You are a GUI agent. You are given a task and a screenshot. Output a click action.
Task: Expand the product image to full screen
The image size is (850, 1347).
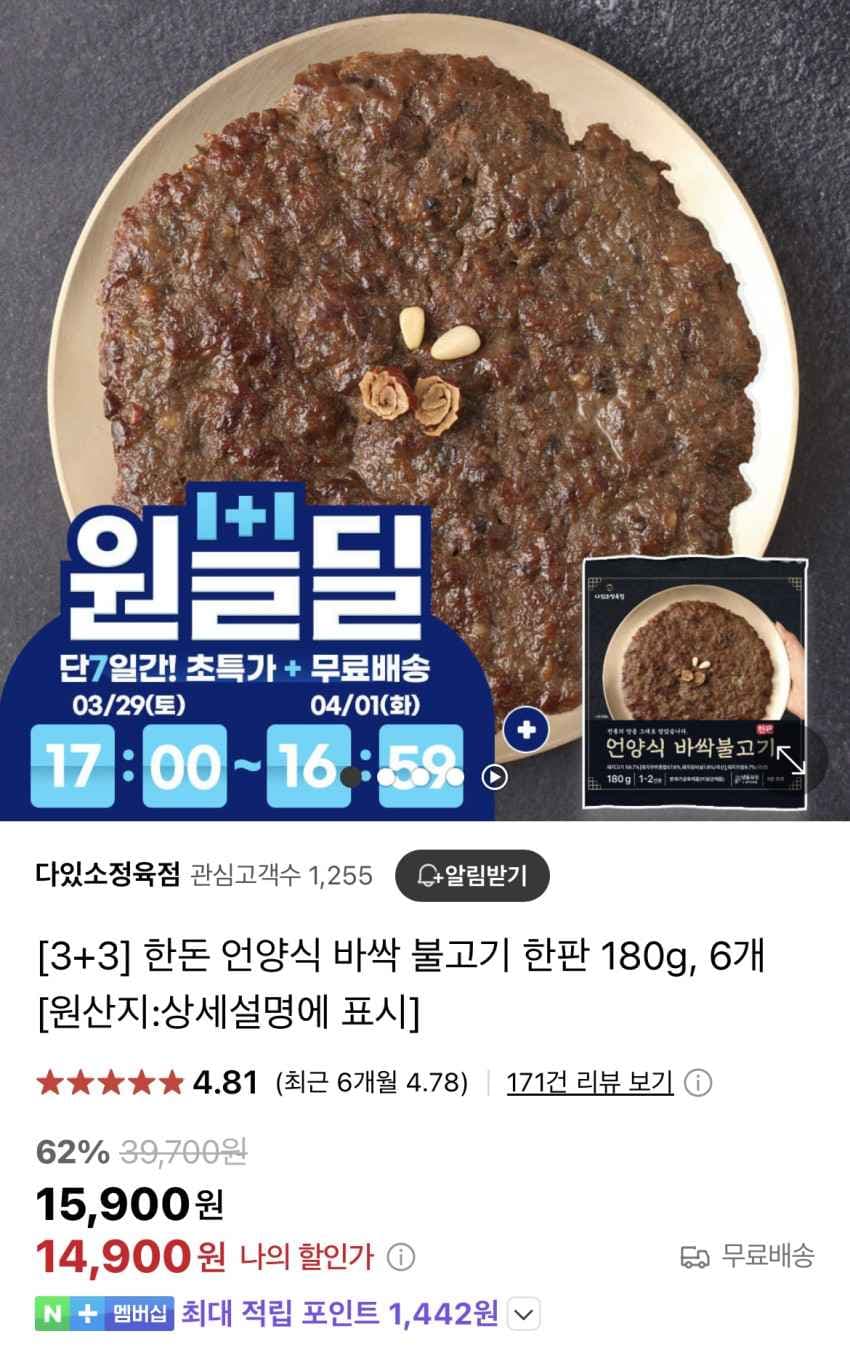792,762
